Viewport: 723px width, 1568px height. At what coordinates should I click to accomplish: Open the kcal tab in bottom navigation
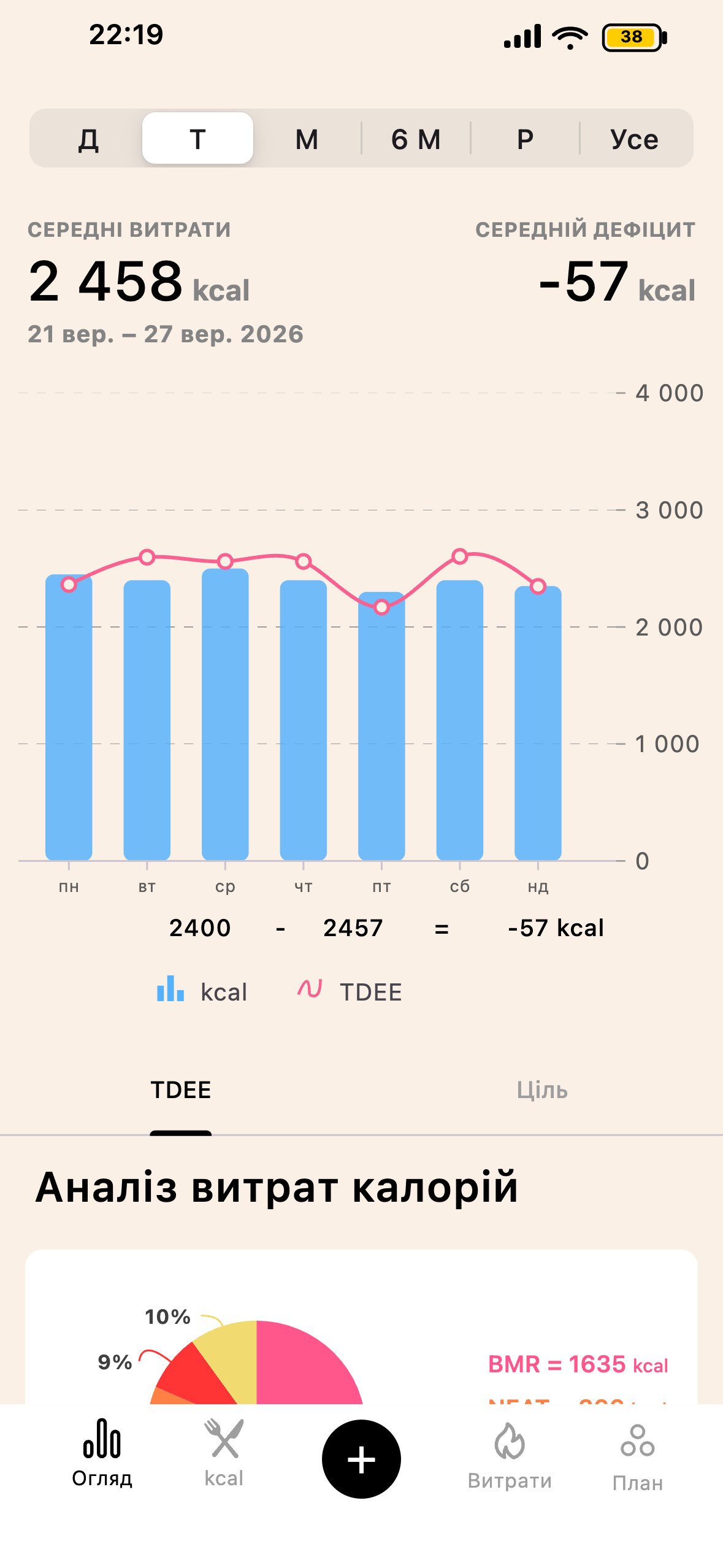point(224,1453)
